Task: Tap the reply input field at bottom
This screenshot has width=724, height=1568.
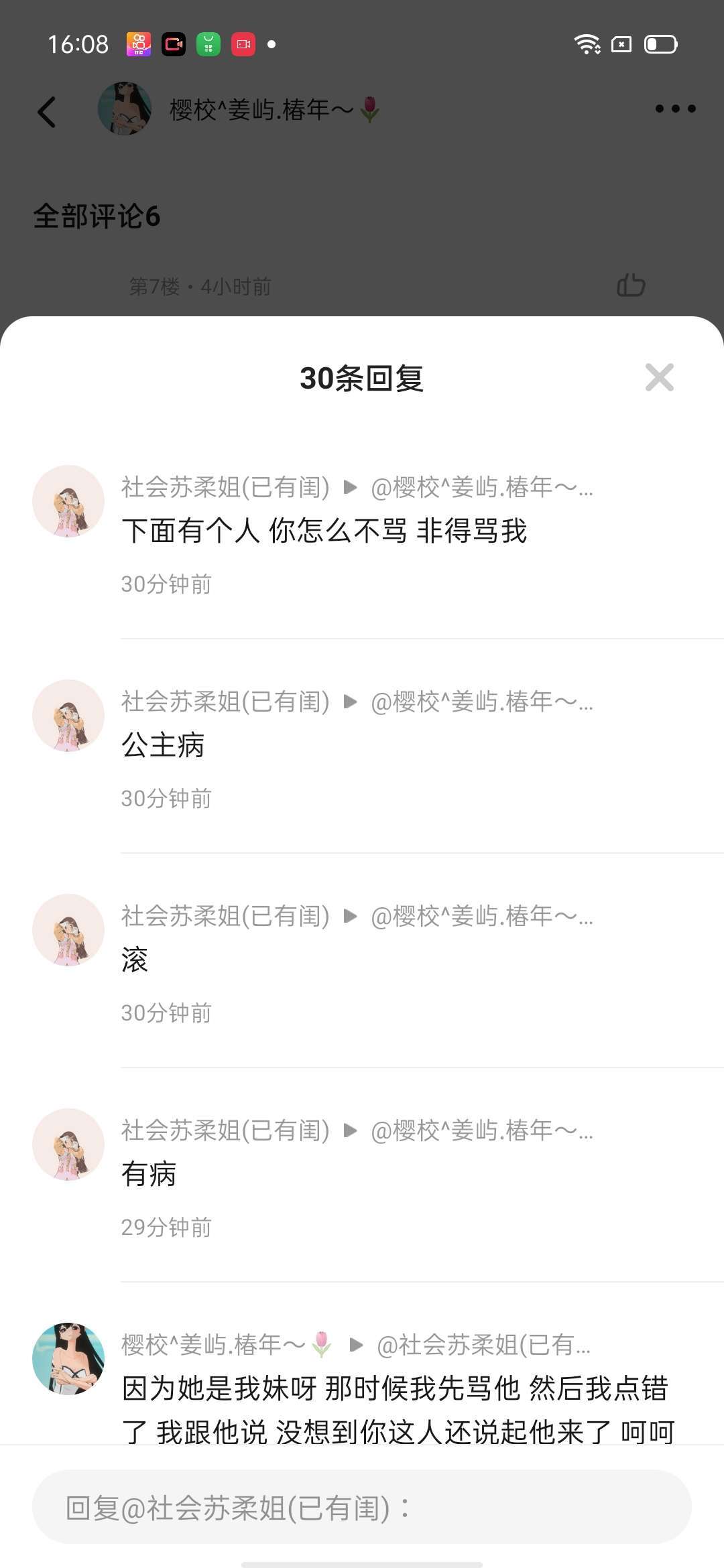Action: click(362, 1508)
